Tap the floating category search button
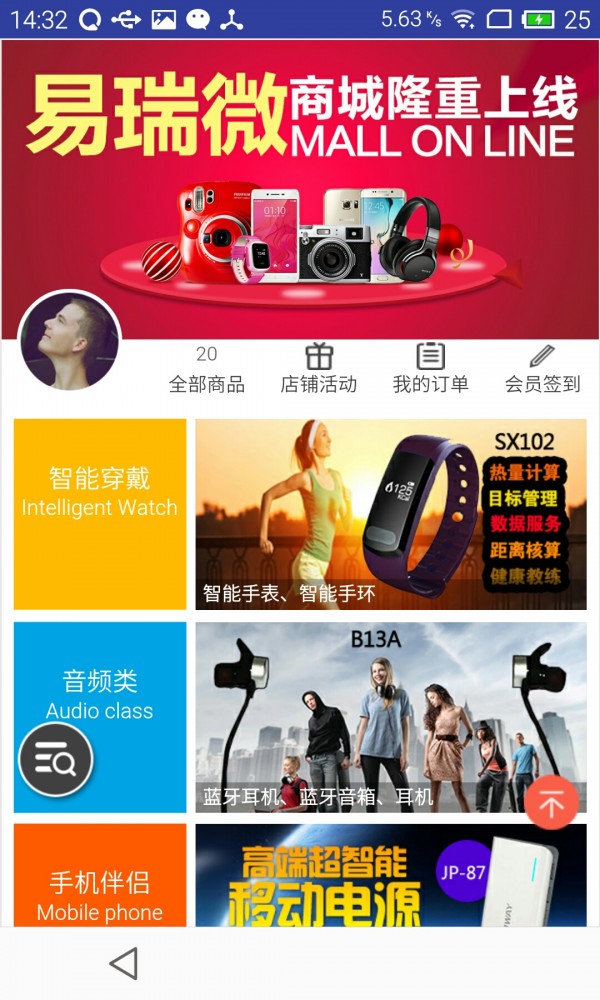 click(56, 761)
